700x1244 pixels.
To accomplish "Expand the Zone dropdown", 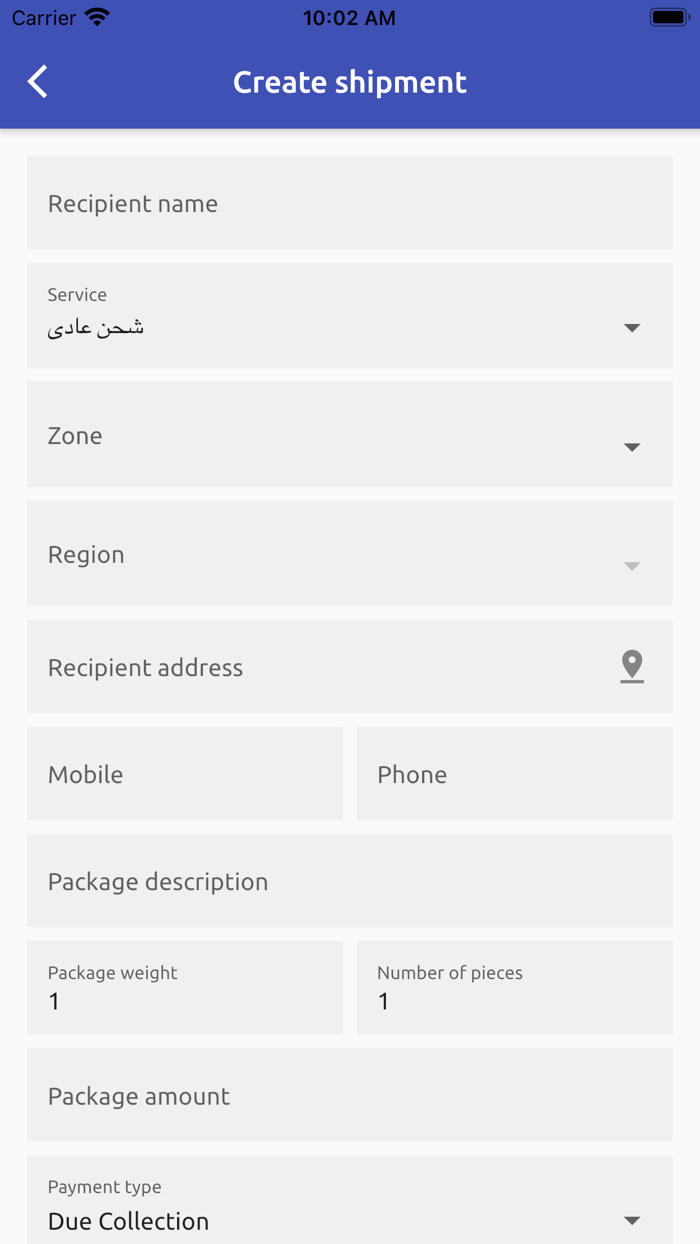I will [350, 434].
